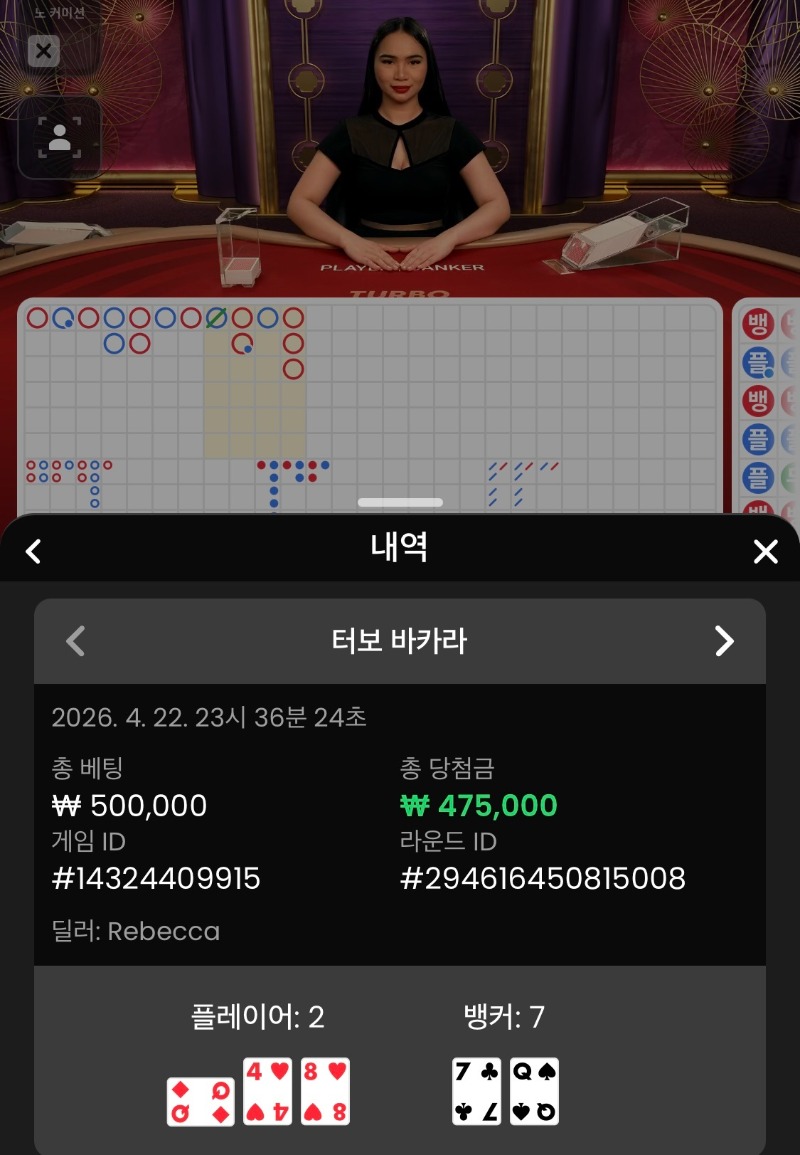Show the previous game history entry

click(x=75, y=641)
